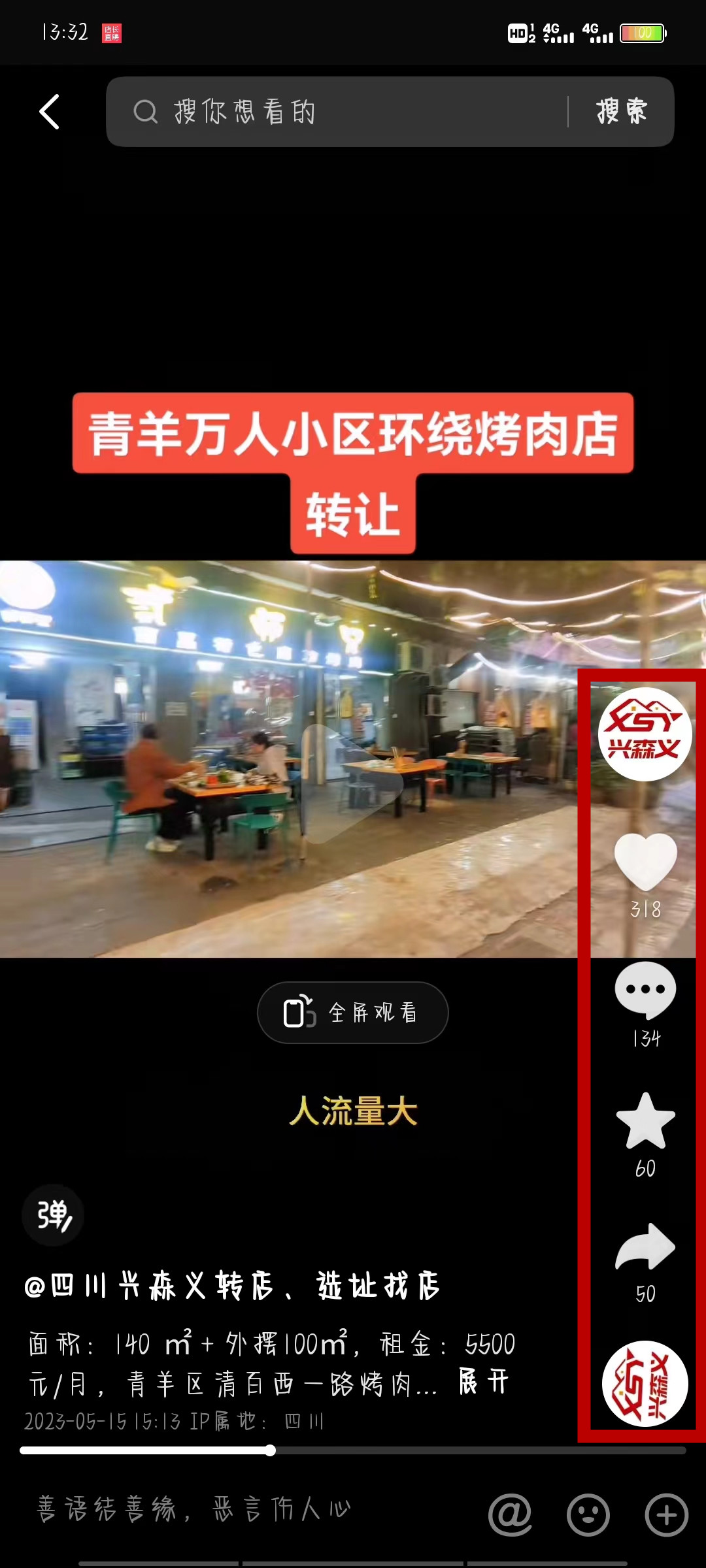Image resolution: width=706 pixels, height=1568 pixels.
Task: Open the spinning music disc
Action: coord(645,1384)
